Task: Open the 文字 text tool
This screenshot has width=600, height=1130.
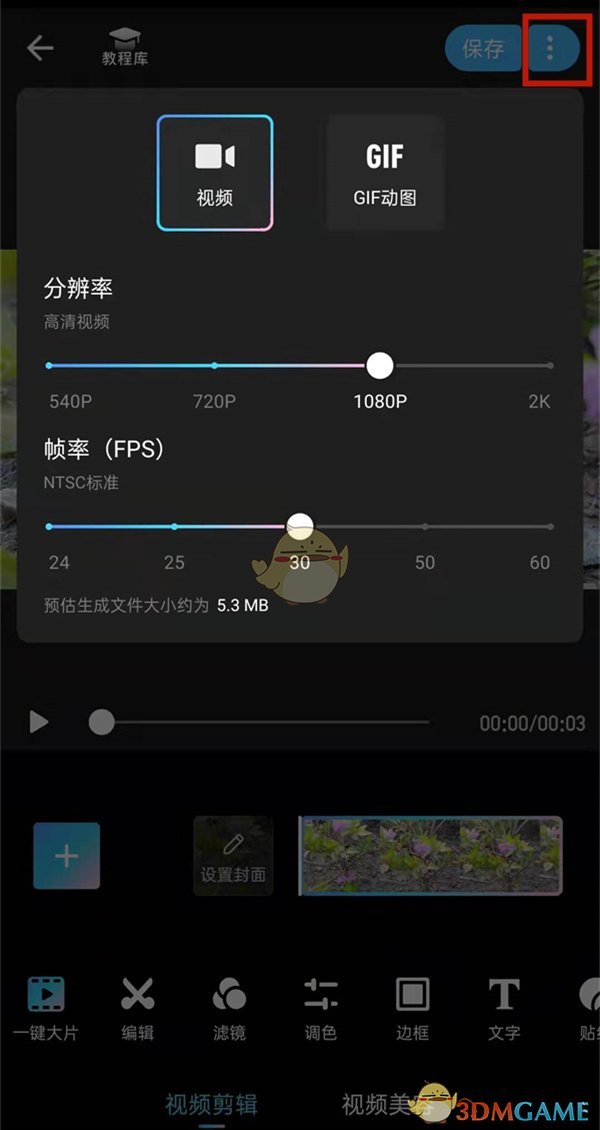Action: click(504, 1008)
